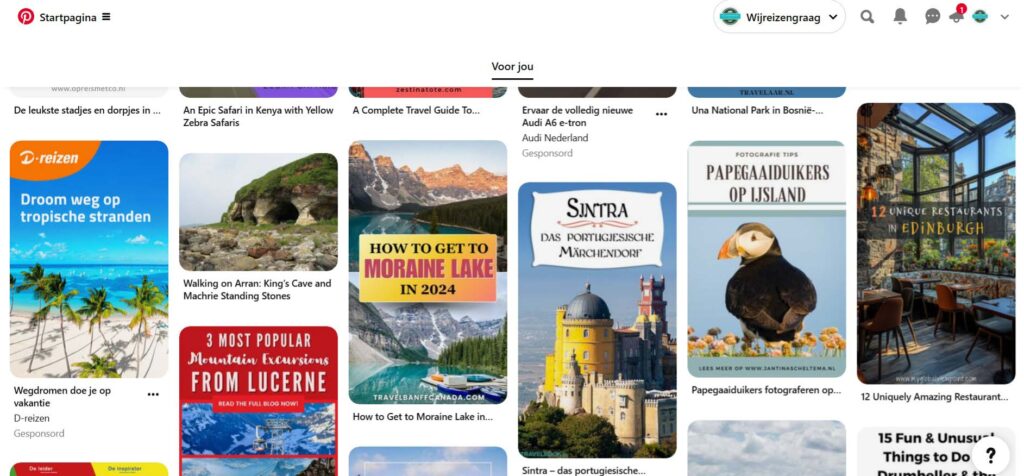Open the question mark help button

click(990, 454)
